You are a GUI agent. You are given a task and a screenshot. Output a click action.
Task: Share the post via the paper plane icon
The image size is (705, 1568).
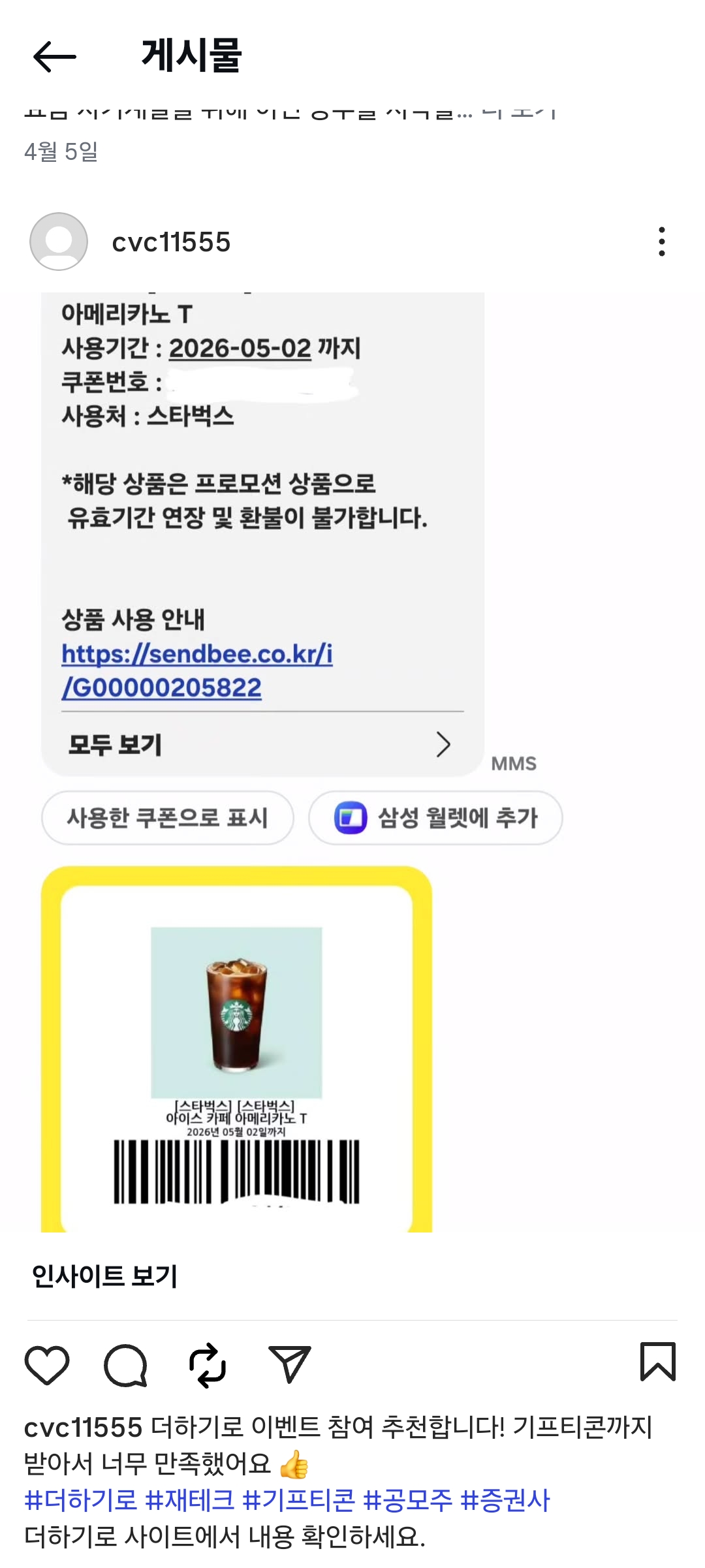pyautogui.click(x=289, y=1364)
